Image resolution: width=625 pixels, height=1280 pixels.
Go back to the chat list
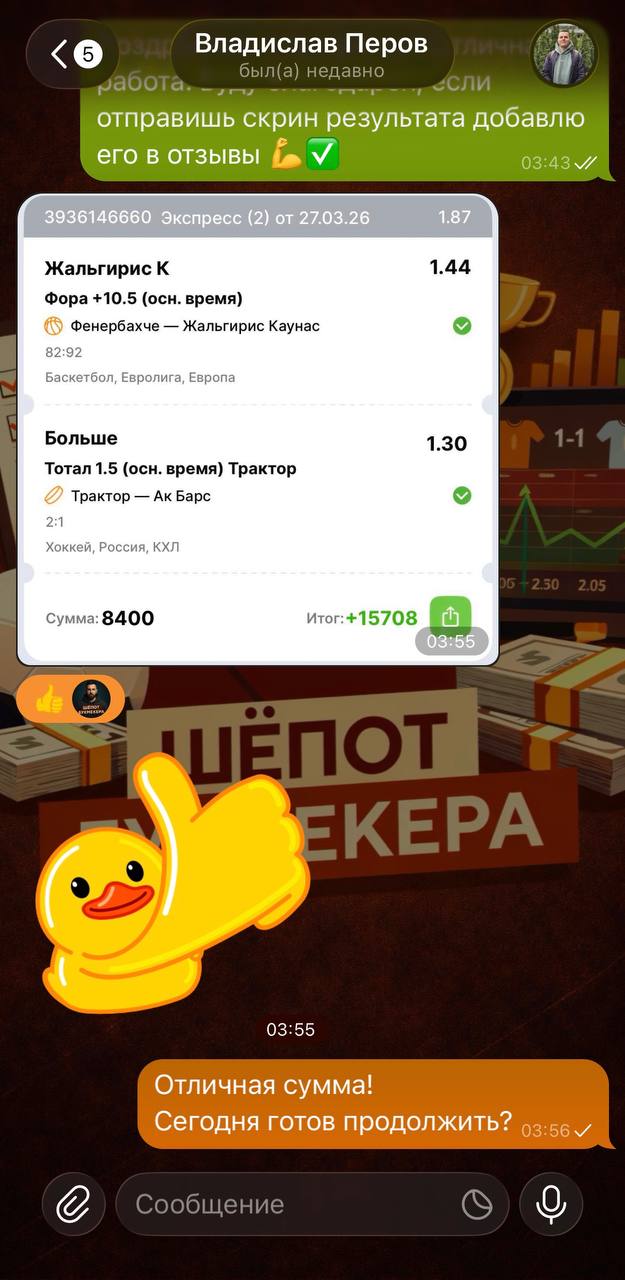click(72, 54)
